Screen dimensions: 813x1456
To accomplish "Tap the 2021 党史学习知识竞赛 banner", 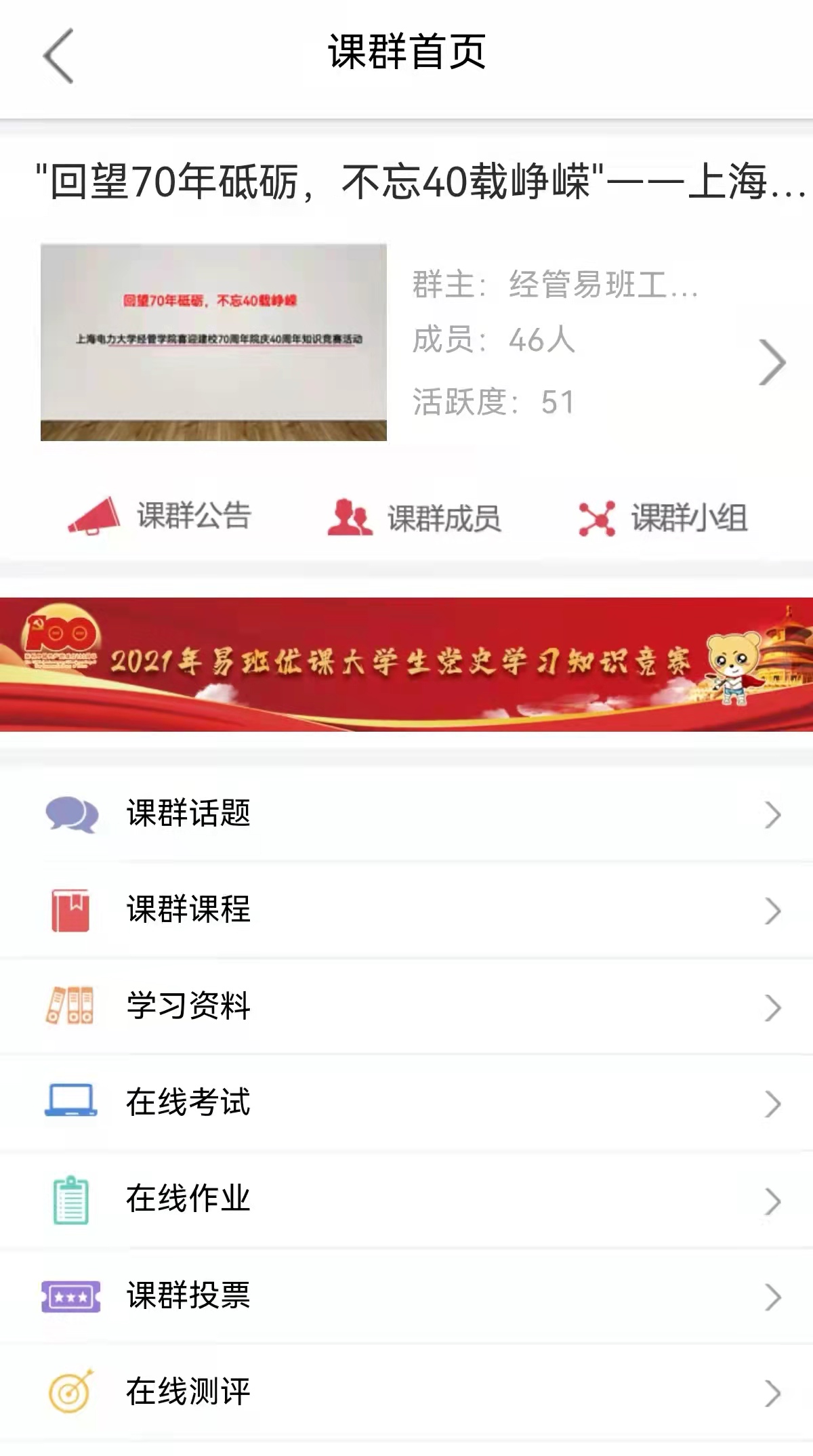I will pos(406,664).
